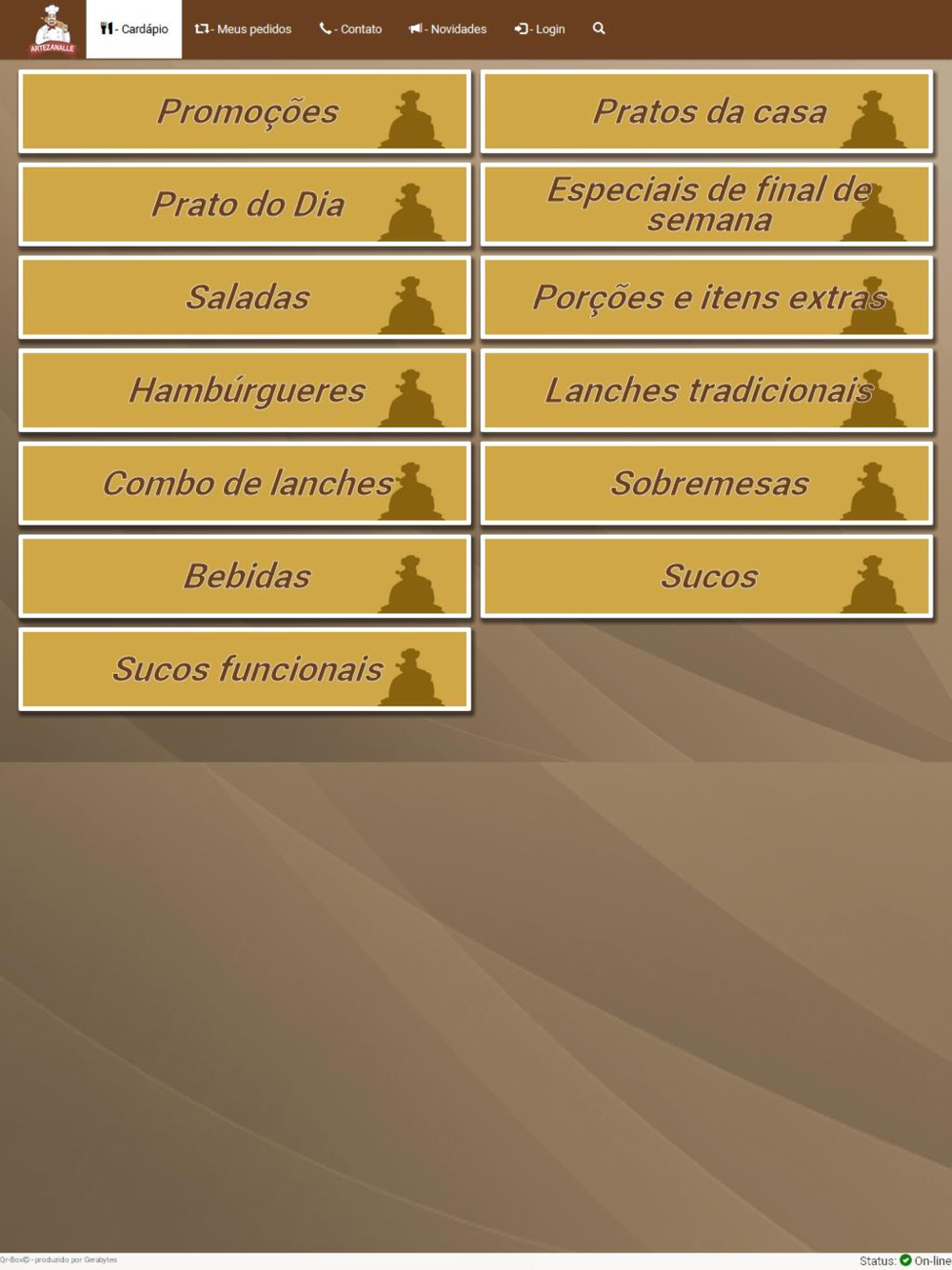
Task: Select Pratos da casa
Action: point(706,111)
